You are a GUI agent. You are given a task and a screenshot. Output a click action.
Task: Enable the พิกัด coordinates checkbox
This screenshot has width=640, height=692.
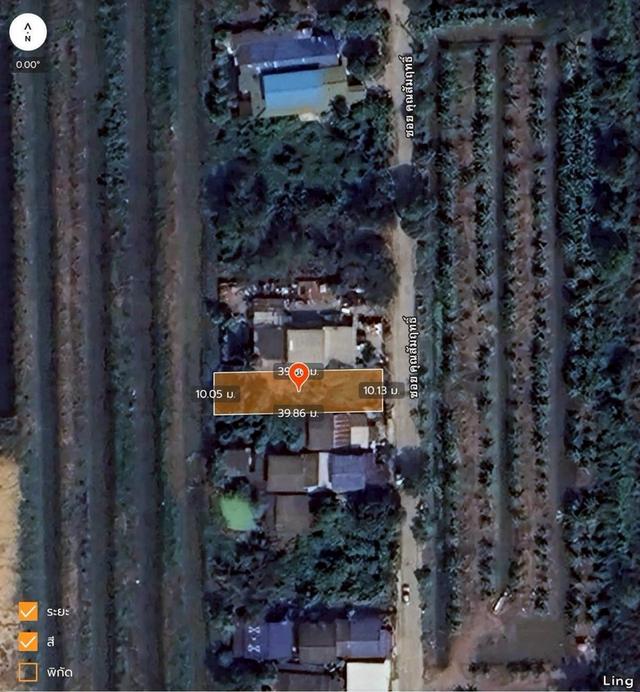29,672
